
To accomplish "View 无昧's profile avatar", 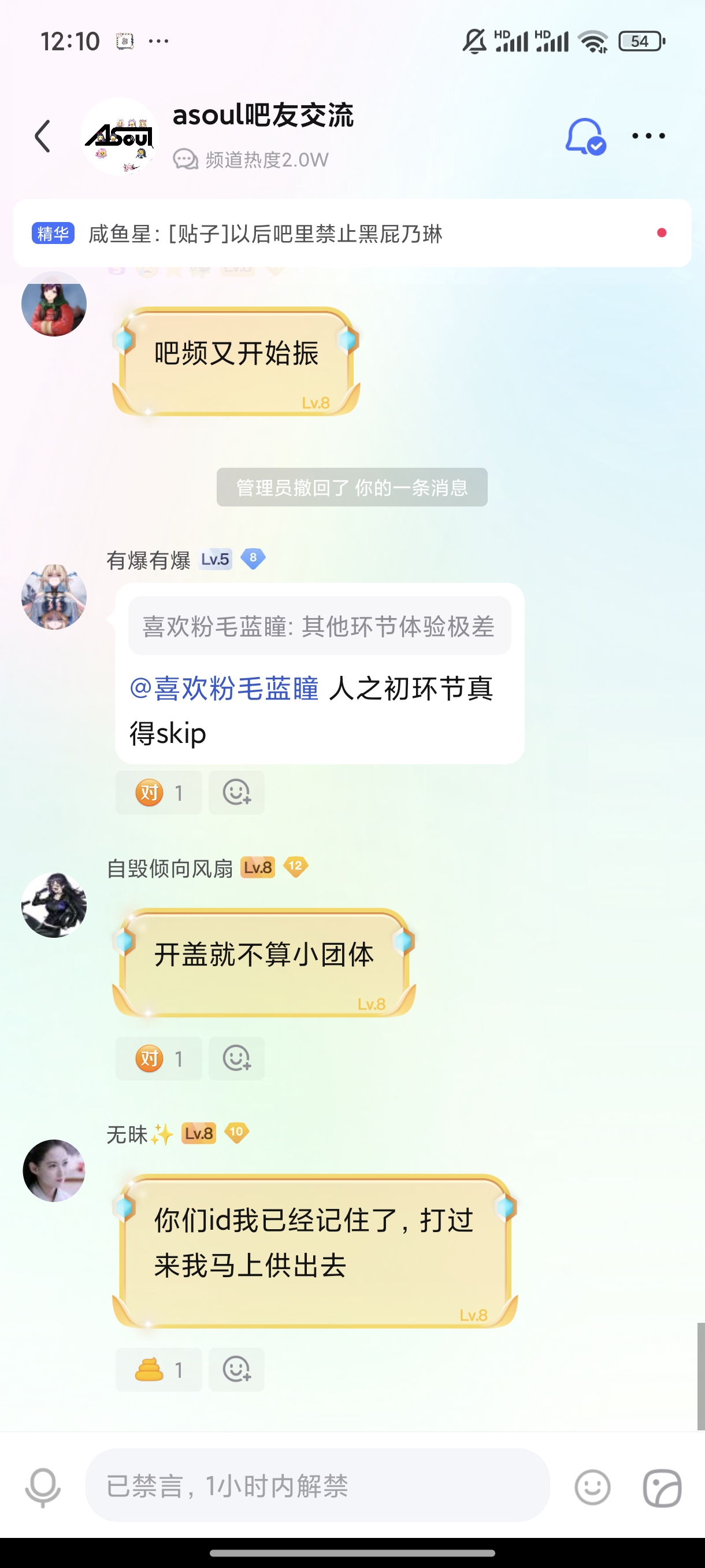I will pyautogui.click(x=54, y=1171).
